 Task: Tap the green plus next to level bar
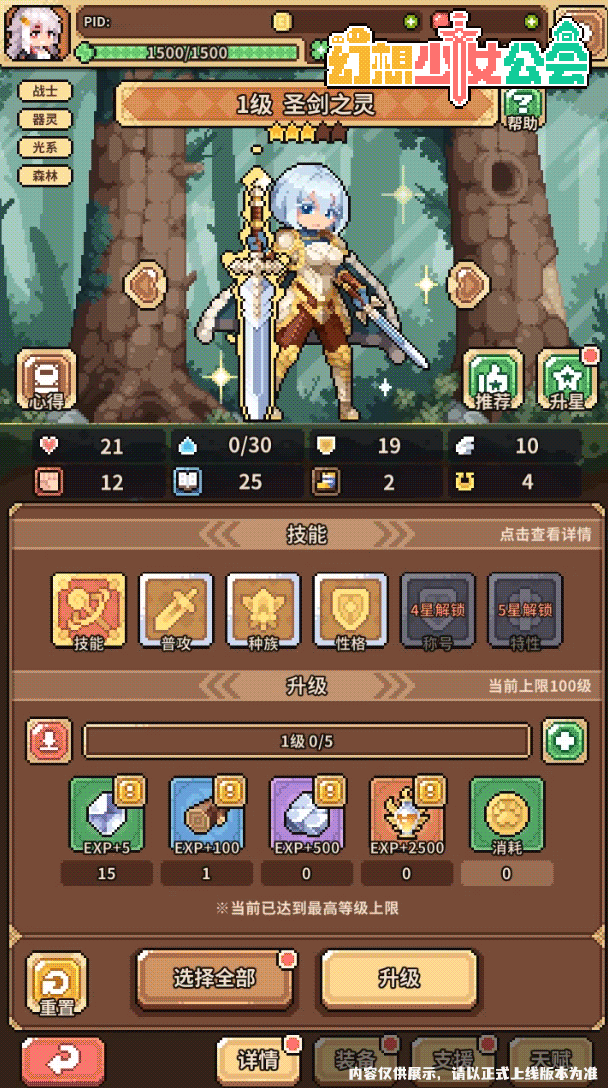coord(565,741)
